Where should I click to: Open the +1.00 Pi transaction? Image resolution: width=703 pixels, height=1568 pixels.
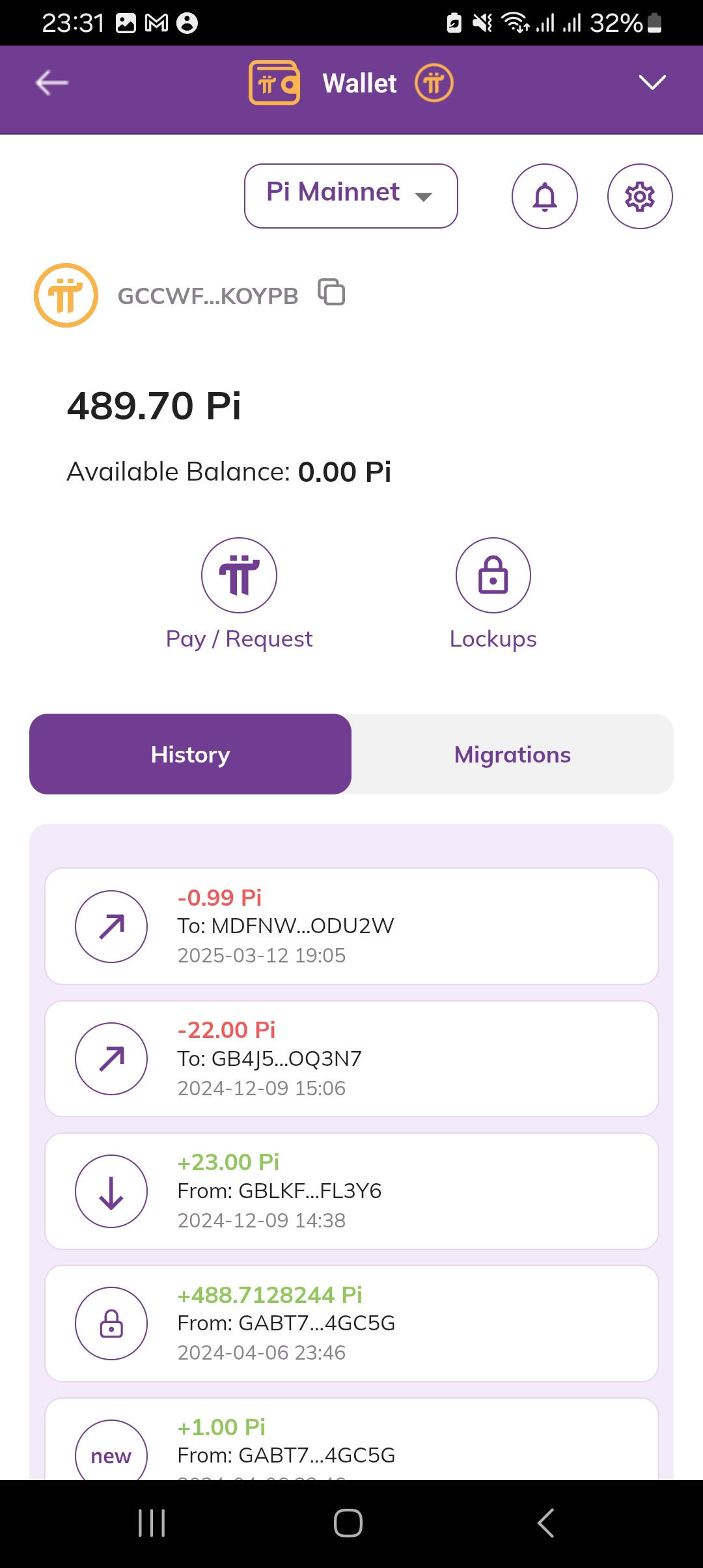click(x=351, y=1440)
